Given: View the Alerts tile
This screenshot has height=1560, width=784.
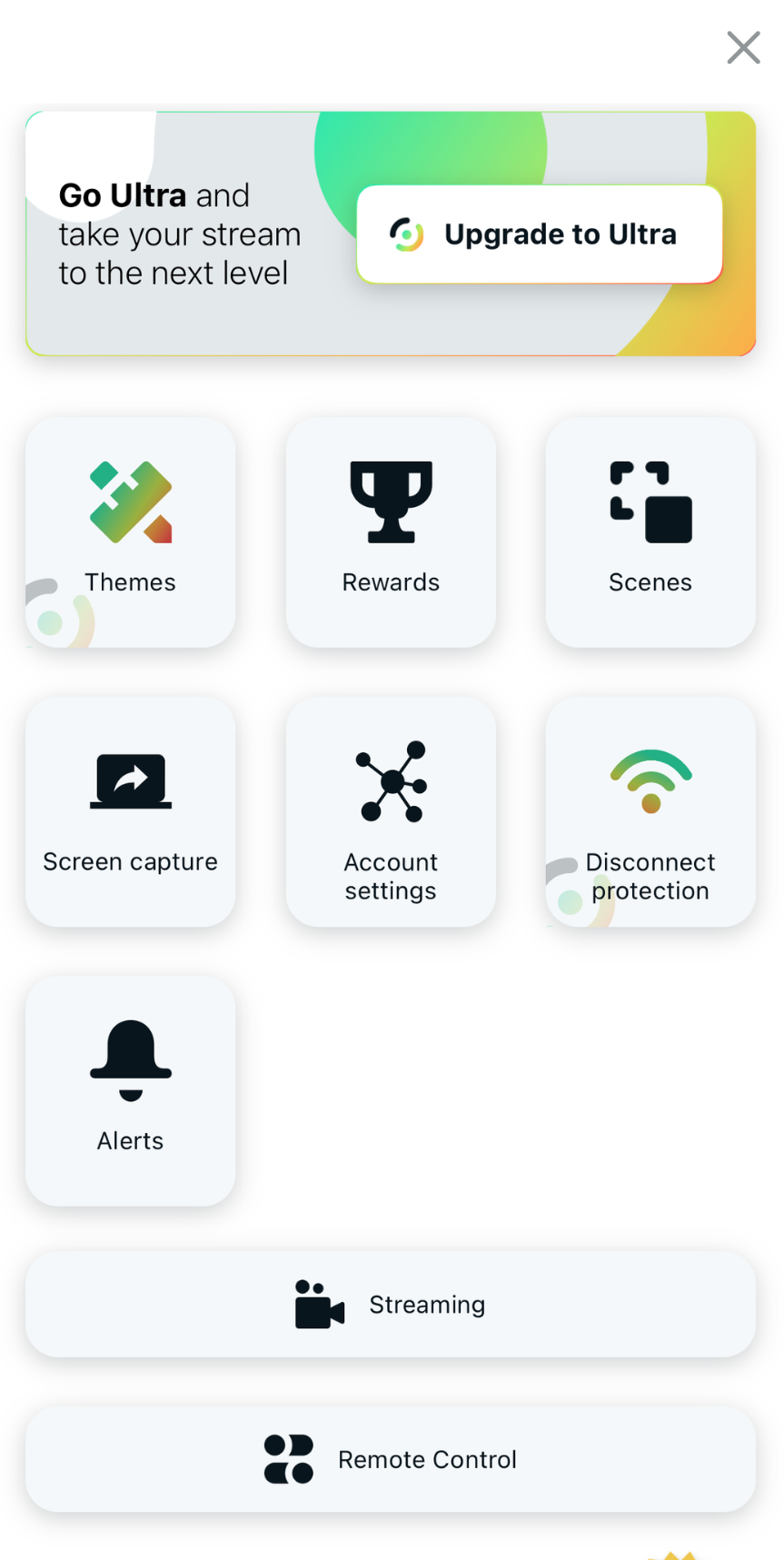Looking at the screenshot, I should coord(131,1090).
